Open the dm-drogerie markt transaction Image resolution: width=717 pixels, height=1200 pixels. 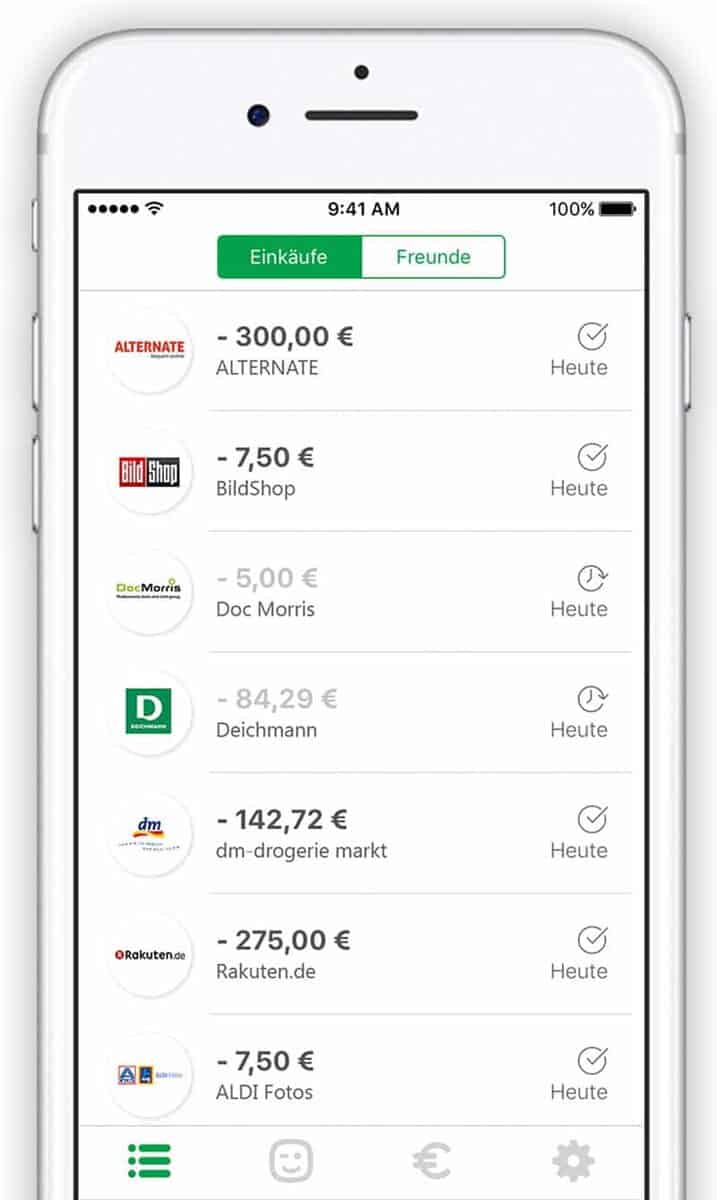pyautogui.click(x=361, y=834)
